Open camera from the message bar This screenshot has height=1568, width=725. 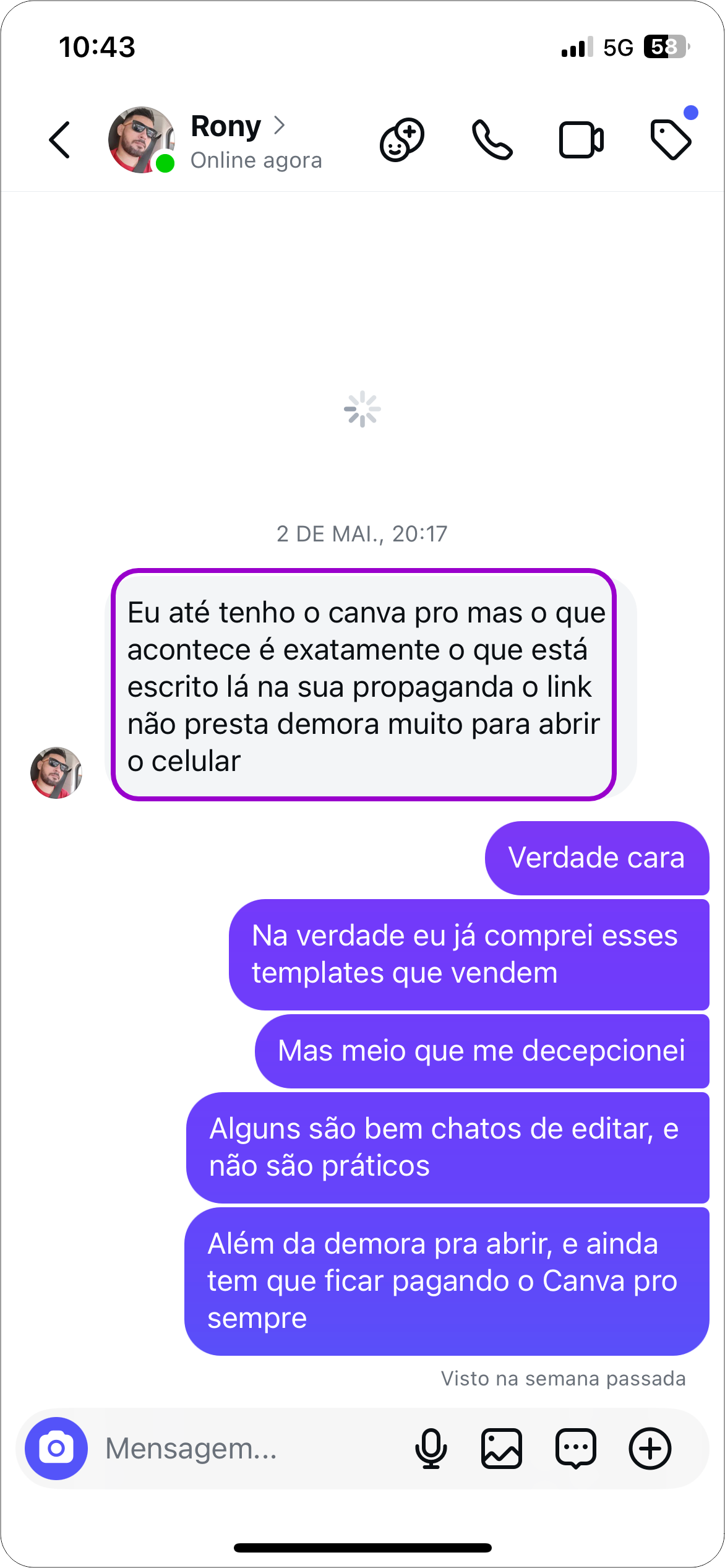(56, 1448)
